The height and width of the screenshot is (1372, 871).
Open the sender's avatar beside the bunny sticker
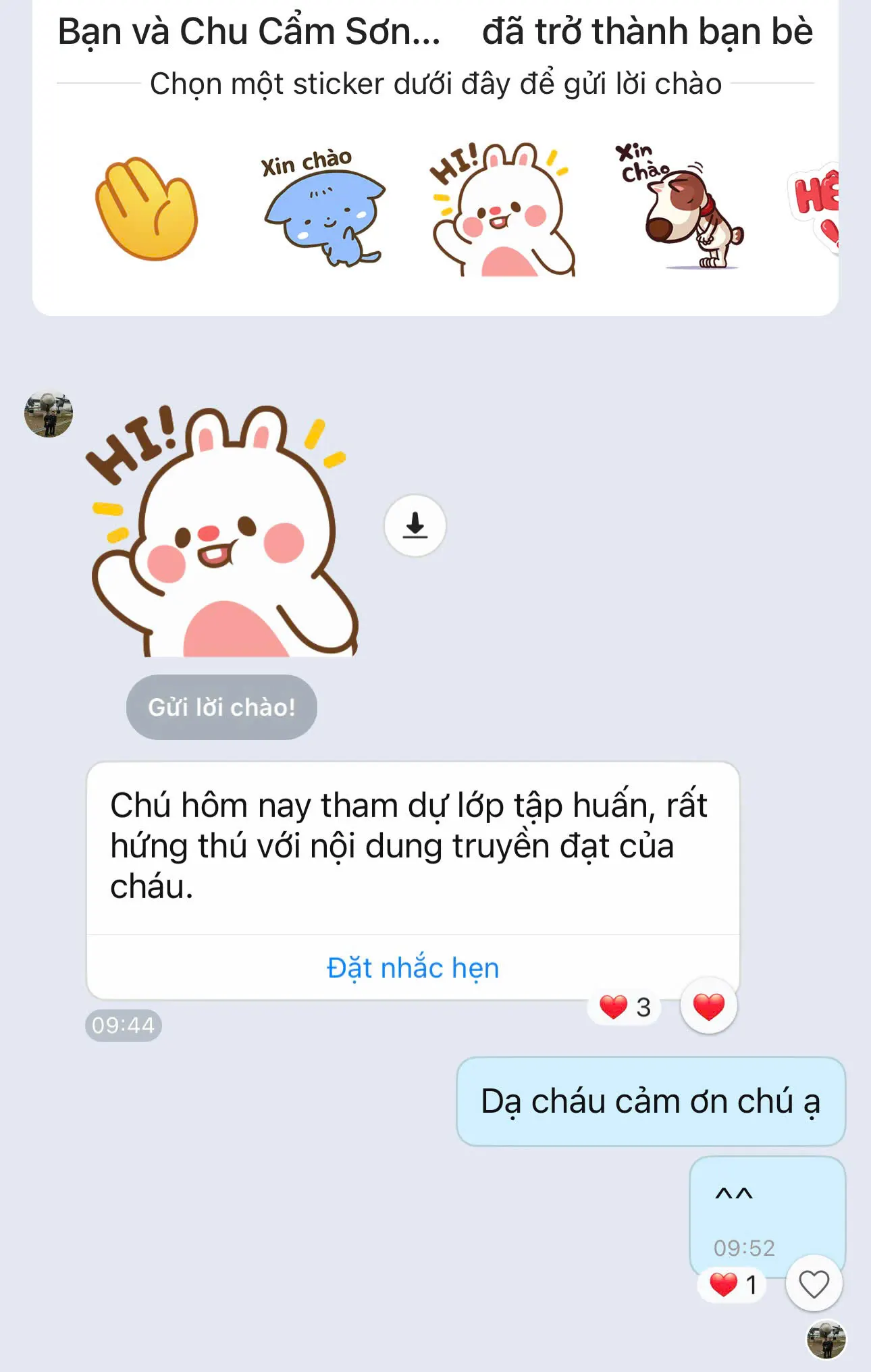pyautogui.click(x=49, y=413)
